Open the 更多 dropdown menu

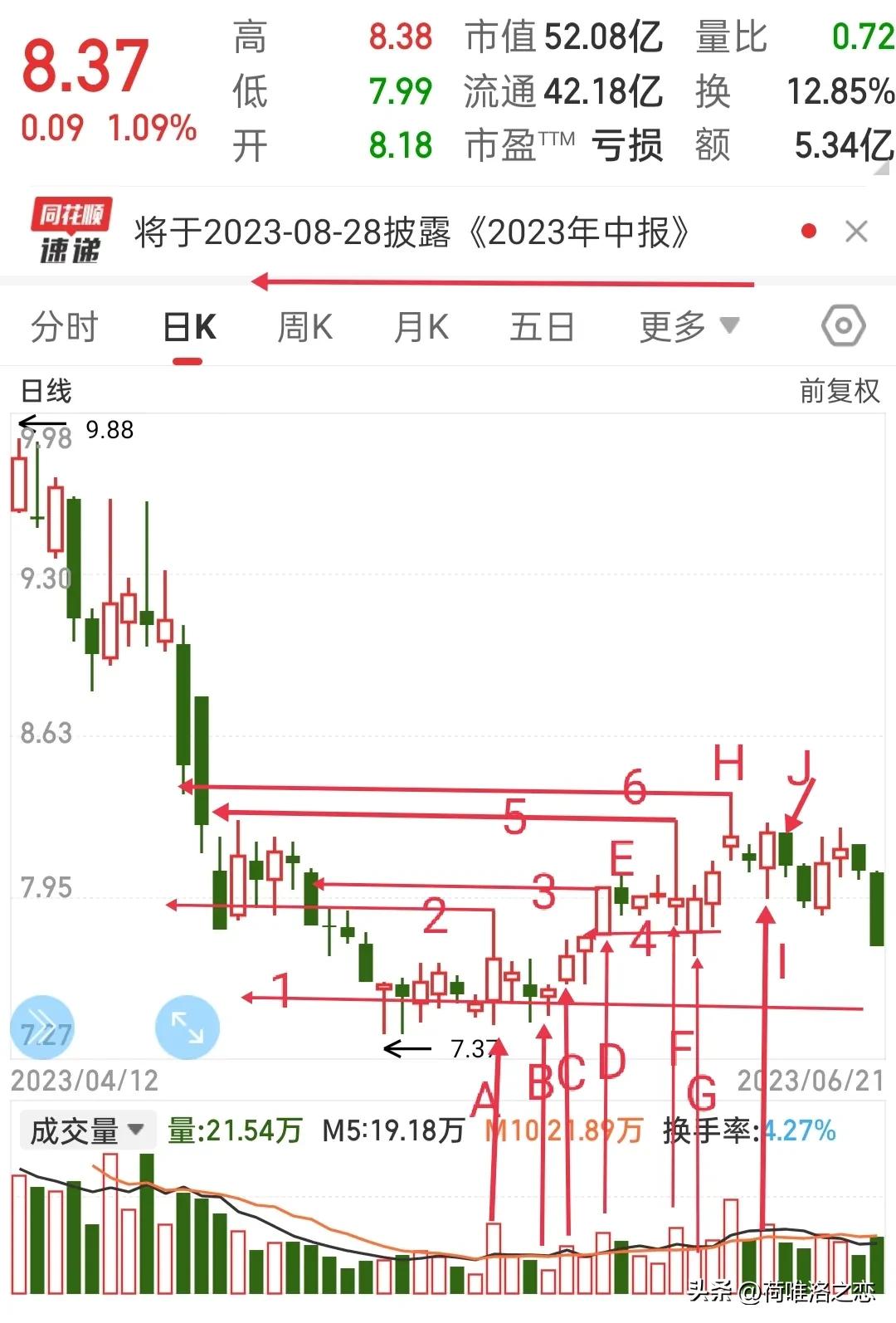coord(674,326)
